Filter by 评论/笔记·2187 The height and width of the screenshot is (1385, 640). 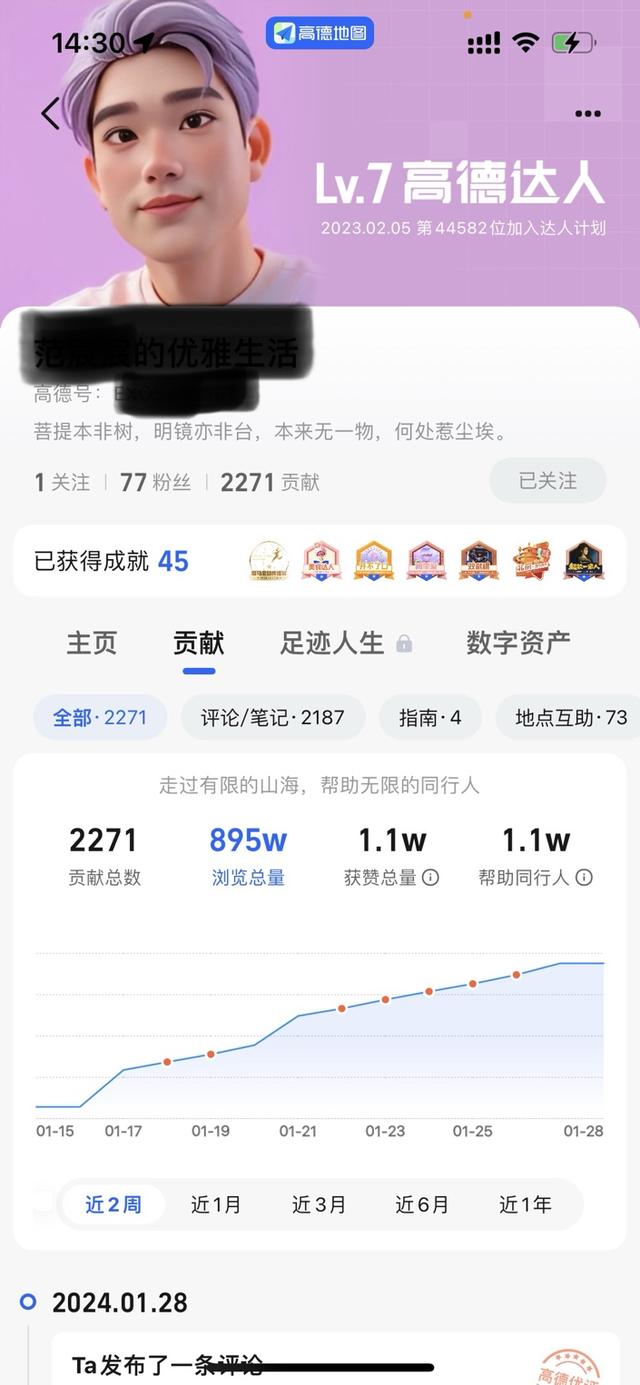pyautogui.click(x=272, y=717)
